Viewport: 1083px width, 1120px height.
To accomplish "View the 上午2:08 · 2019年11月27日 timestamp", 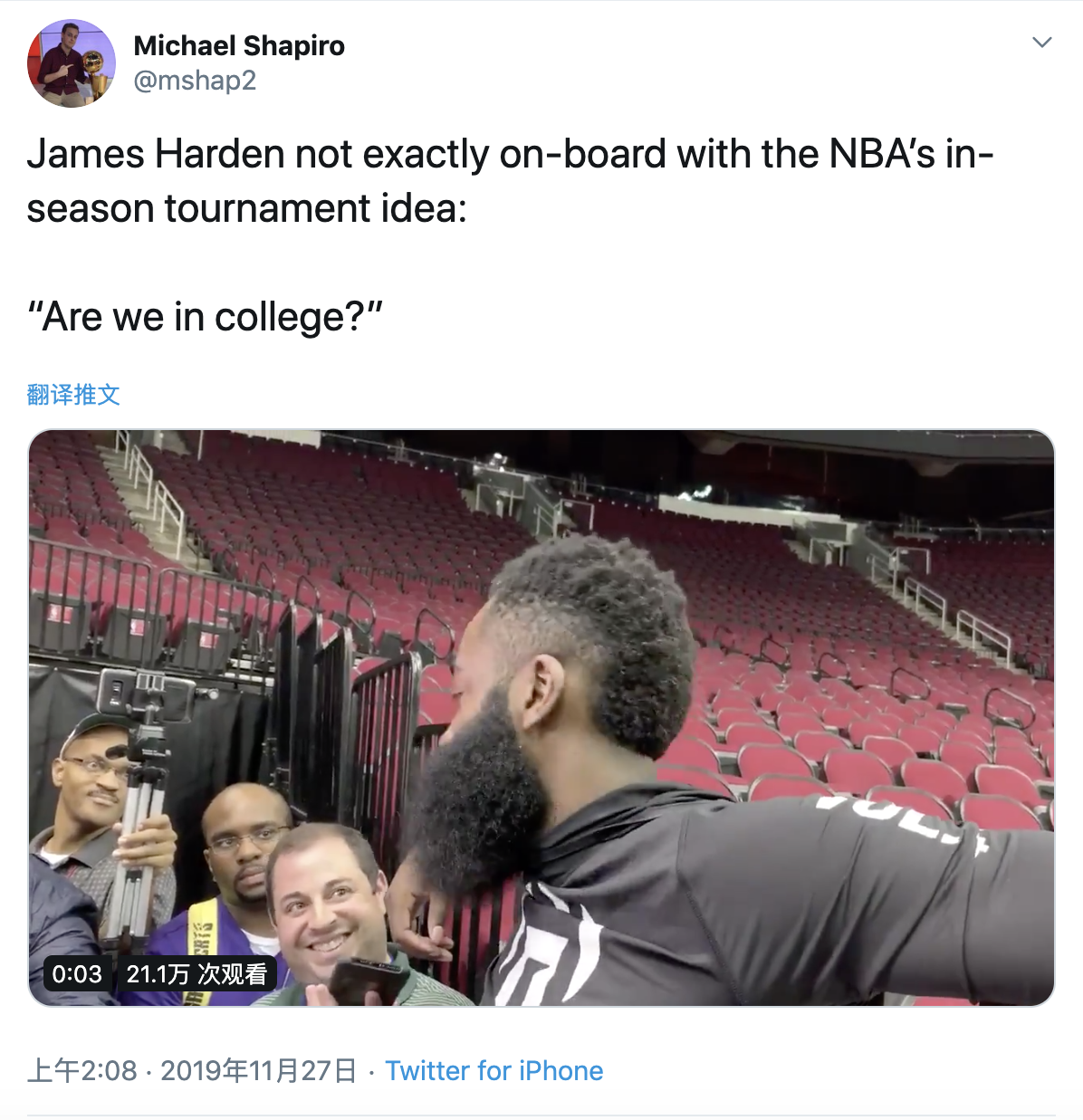I will [192, 1071].
